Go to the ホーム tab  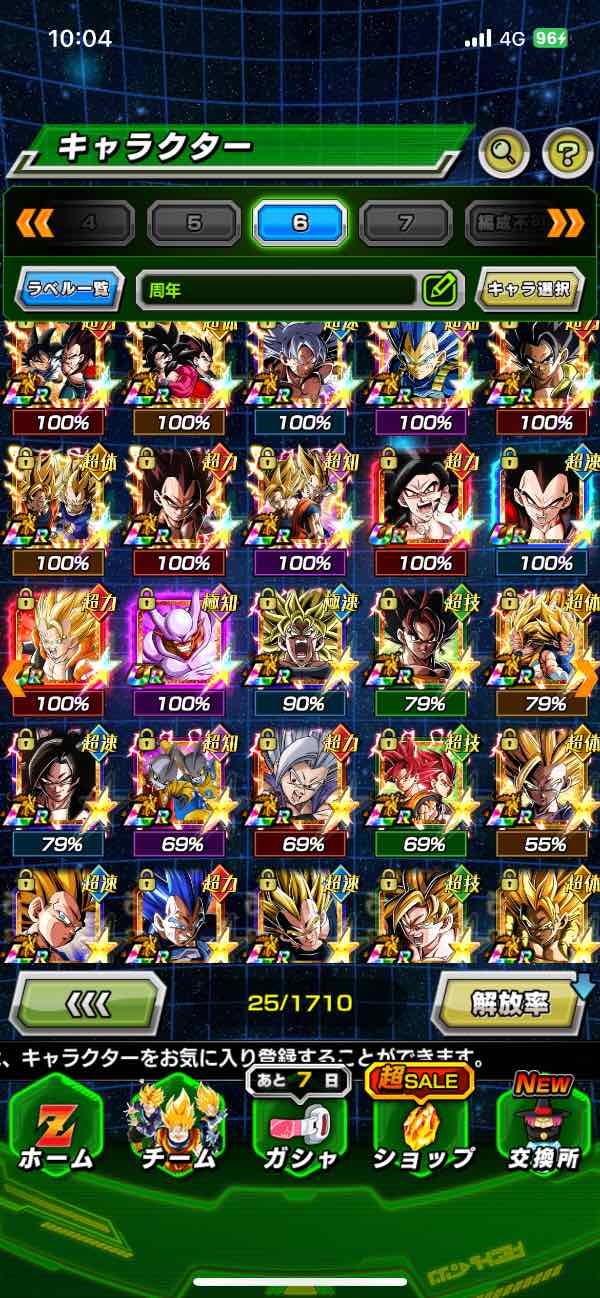[56, 1125]
